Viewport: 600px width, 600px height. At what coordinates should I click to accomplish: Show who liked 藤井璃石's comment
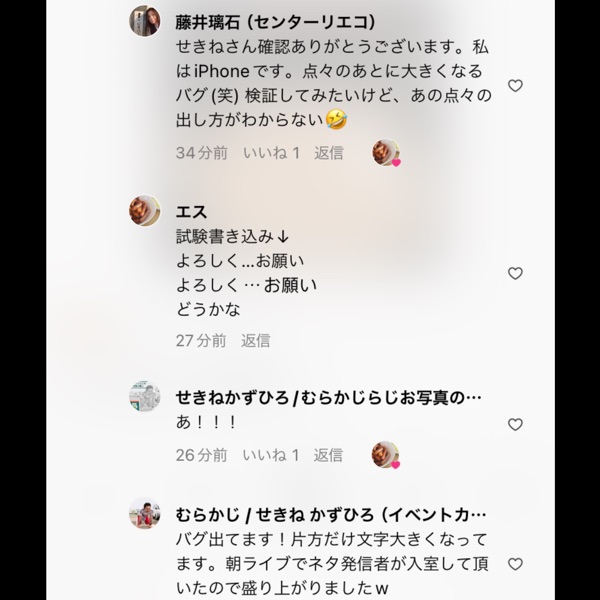coord(270,153)
